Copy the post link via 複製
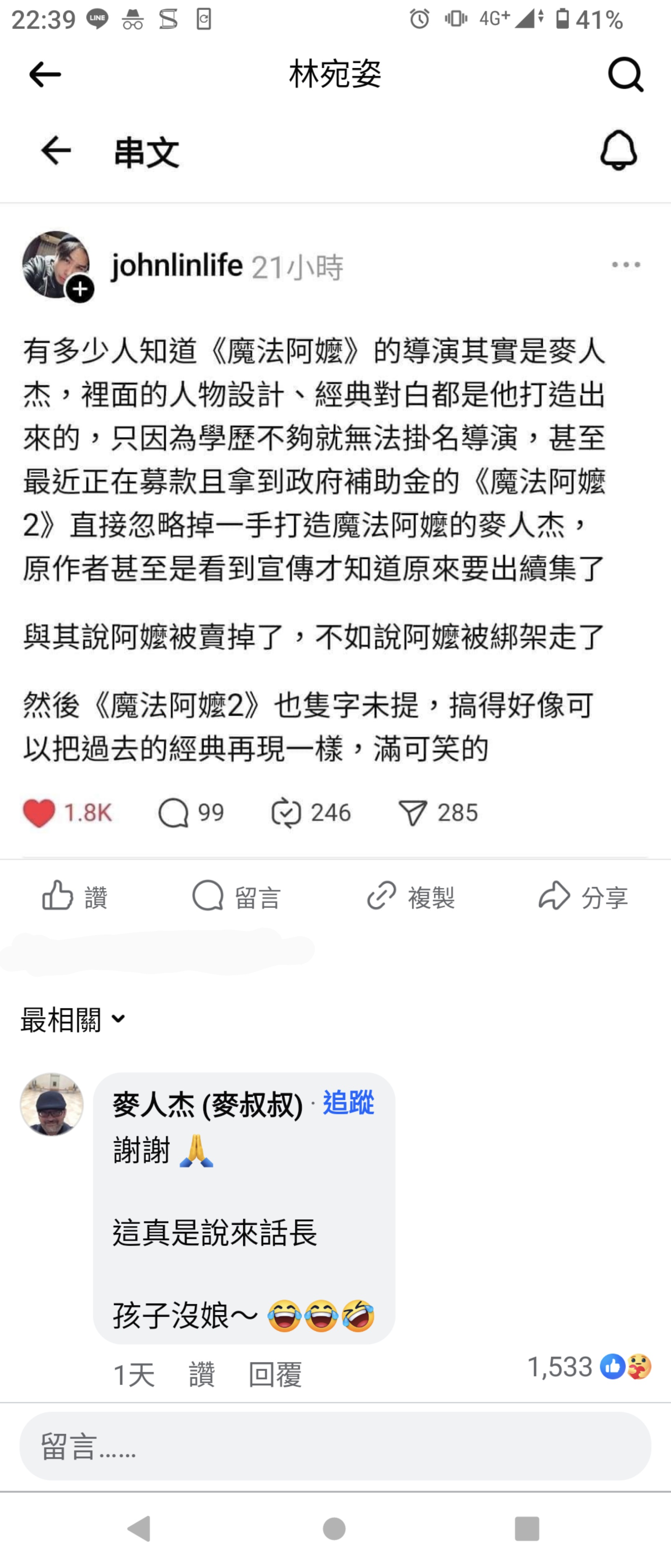 411,897
